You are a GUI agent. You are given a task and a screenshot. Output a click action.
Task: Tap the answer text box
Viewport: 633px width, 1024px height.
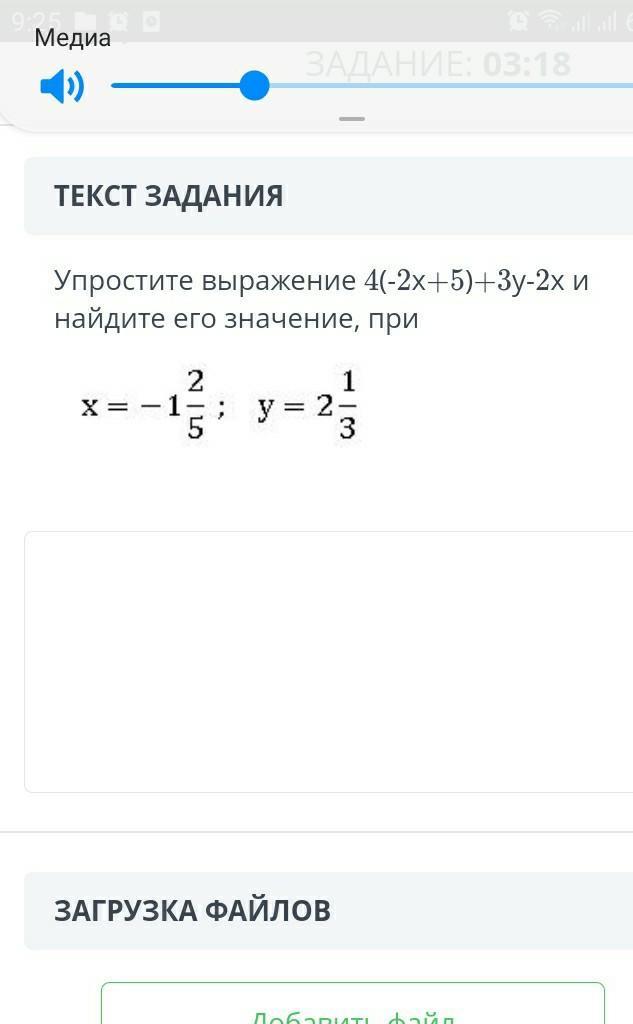(x=329, y=662)
